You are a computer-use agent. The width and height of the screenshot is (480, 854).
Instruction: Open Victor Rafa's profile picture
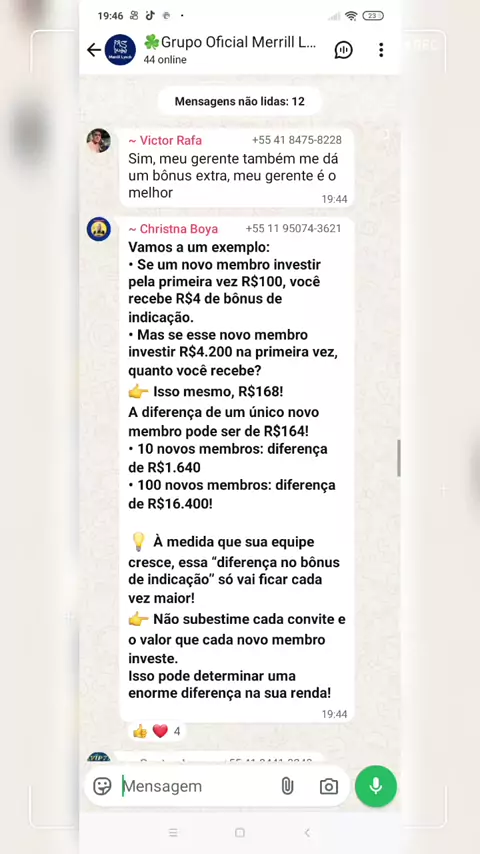click(x=99, y=141)
